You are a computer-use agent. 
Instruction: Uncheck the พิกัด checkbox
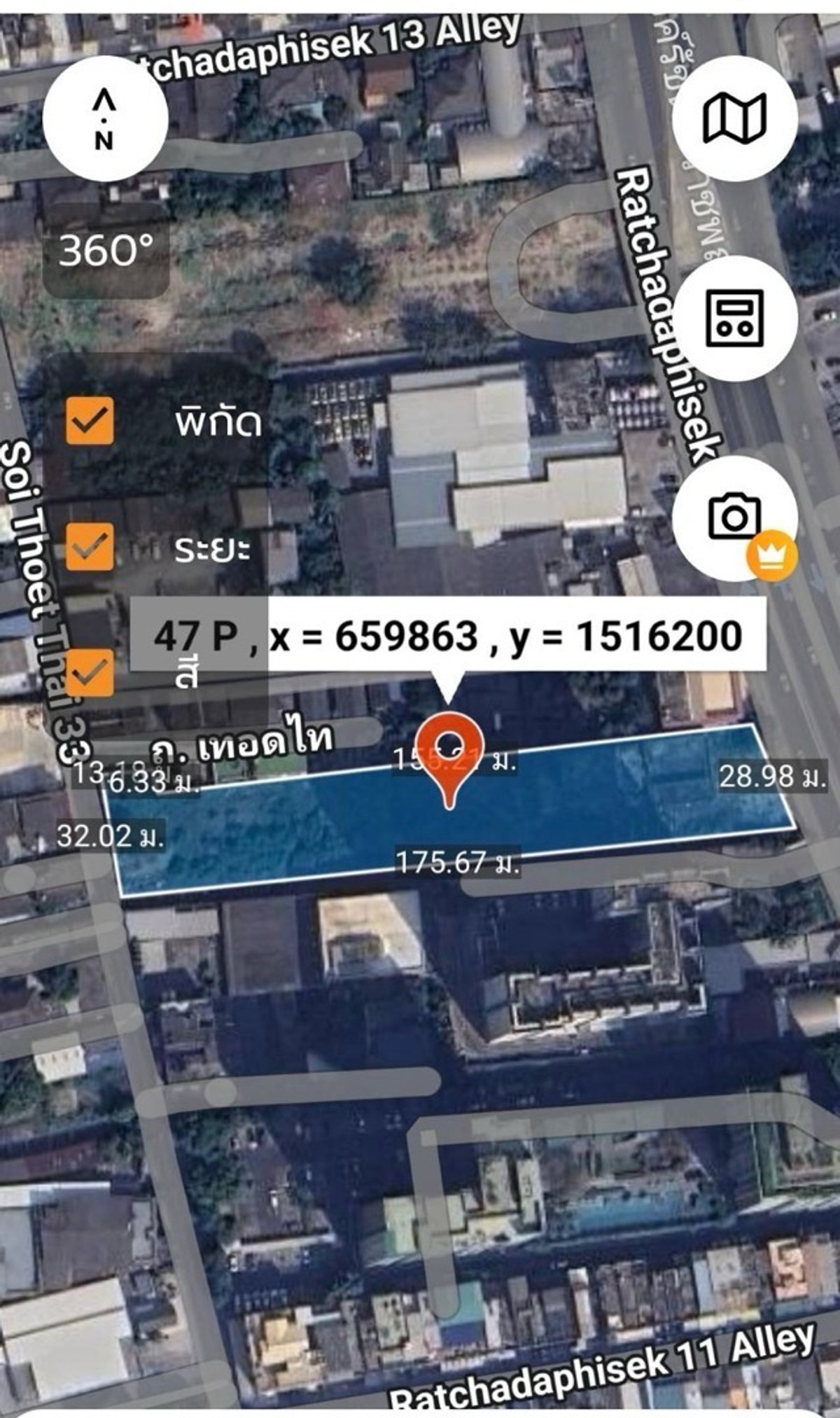coord(90,421)
